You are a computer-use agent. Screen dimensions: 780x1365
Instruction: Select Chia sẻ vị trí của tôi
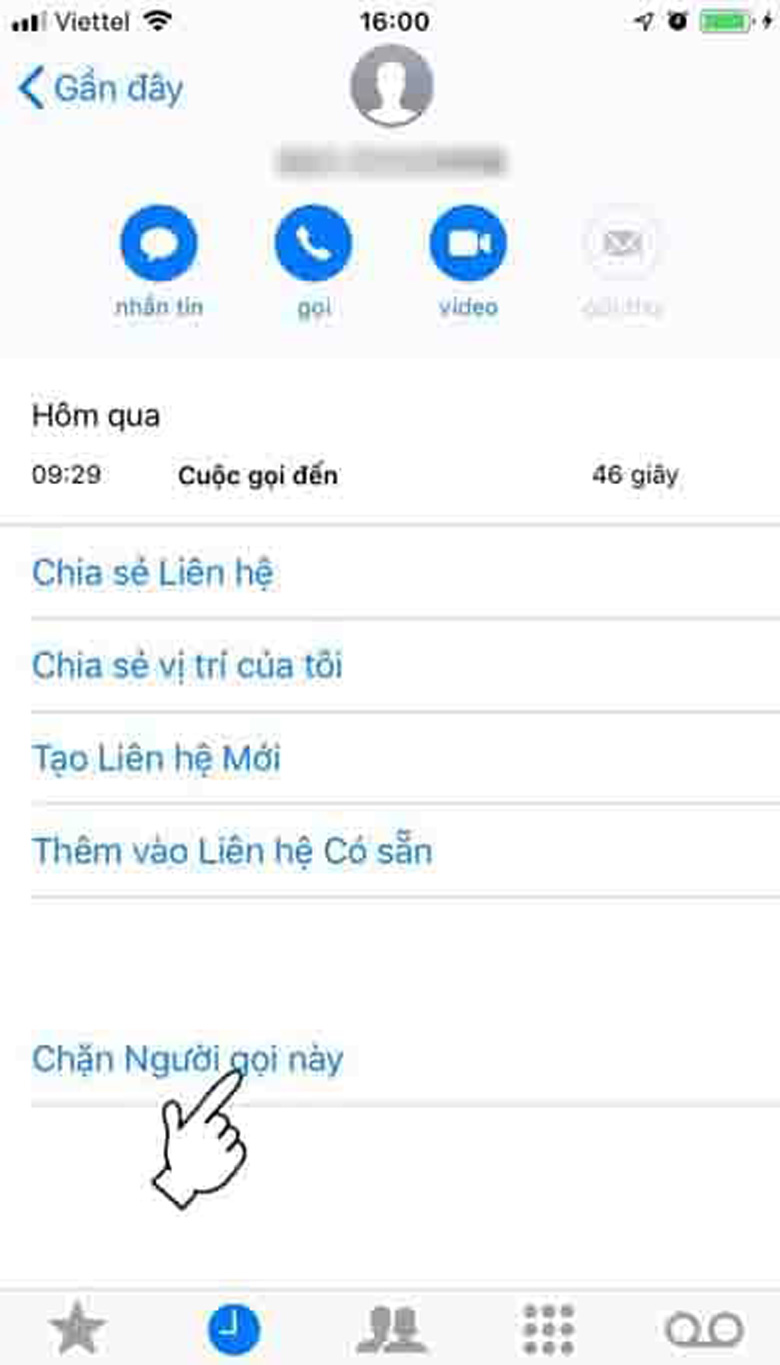point(188,665)
